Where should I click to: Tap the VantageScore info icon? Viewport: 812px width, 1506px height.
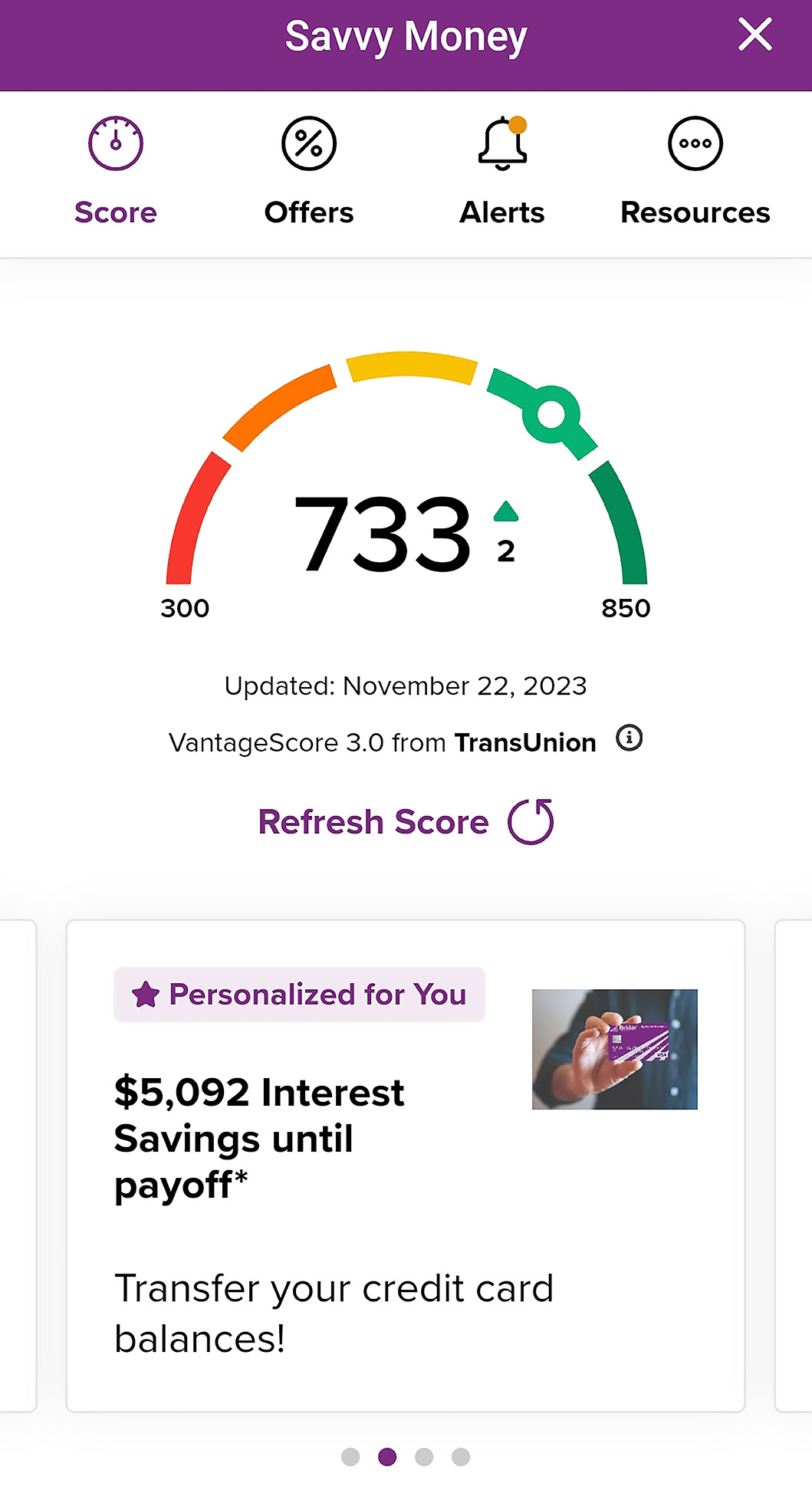point(630,738)
